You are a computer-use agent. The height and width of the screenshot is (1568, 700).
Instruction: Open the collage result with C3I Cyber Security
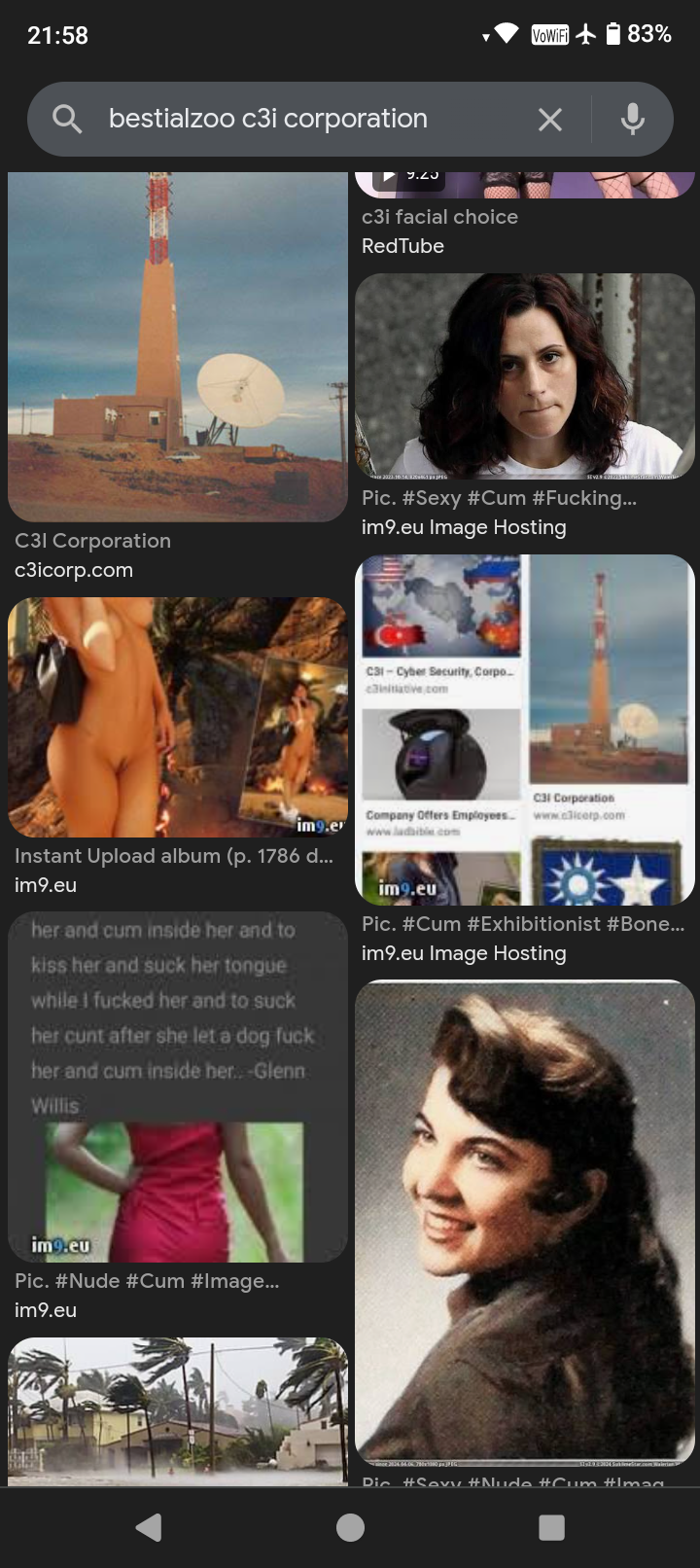coord(525,730)
